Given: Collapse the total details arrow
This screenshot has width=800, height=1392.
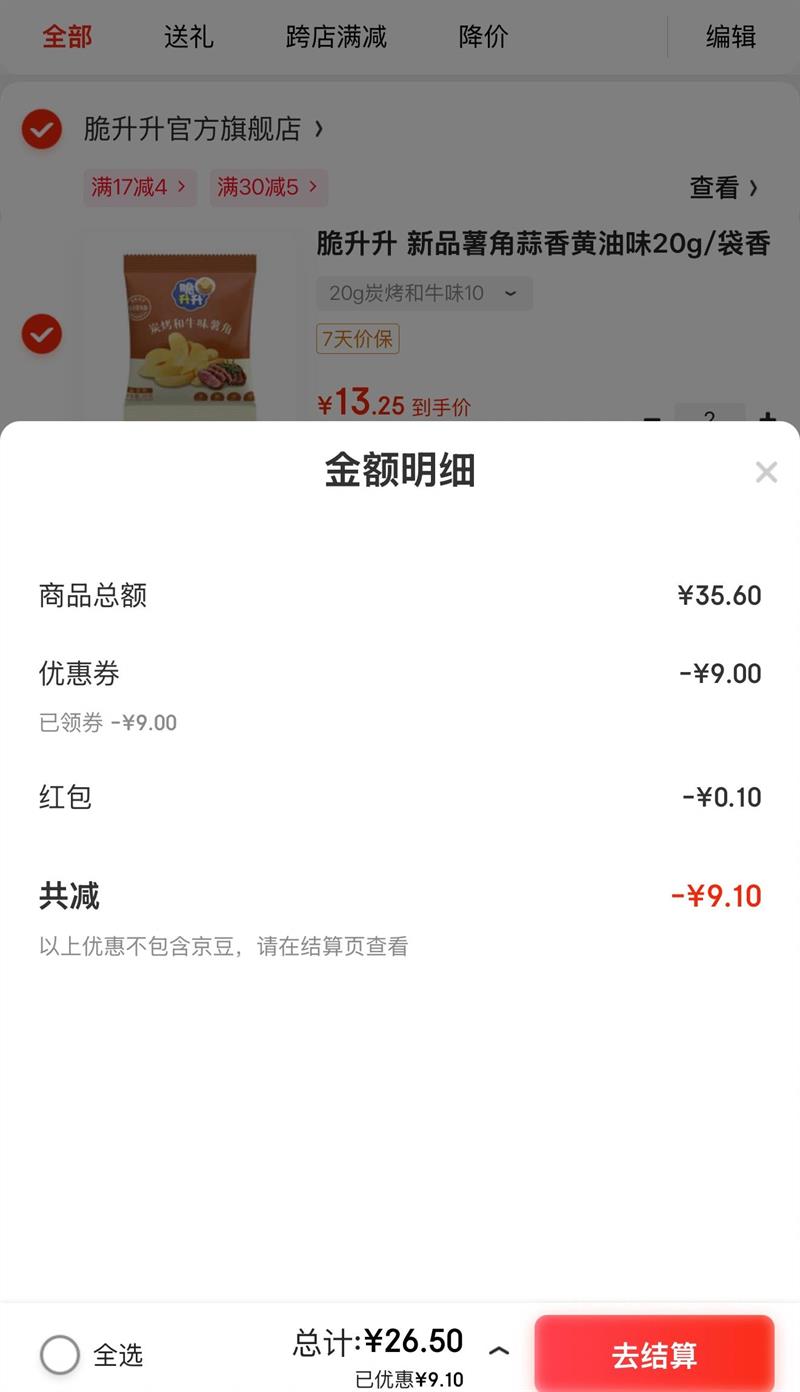Looking at the screenshot, I should tap(499, 1351).
